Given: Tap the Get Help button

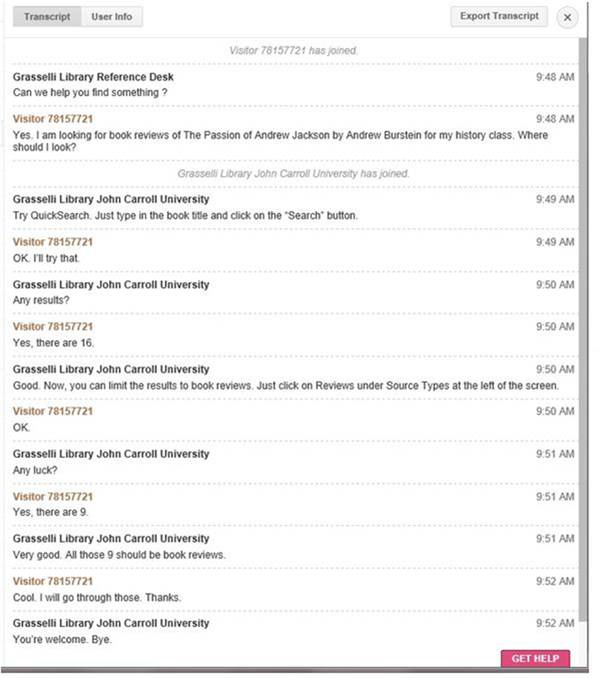Looking at the screenshot, I should coord(535,659).
